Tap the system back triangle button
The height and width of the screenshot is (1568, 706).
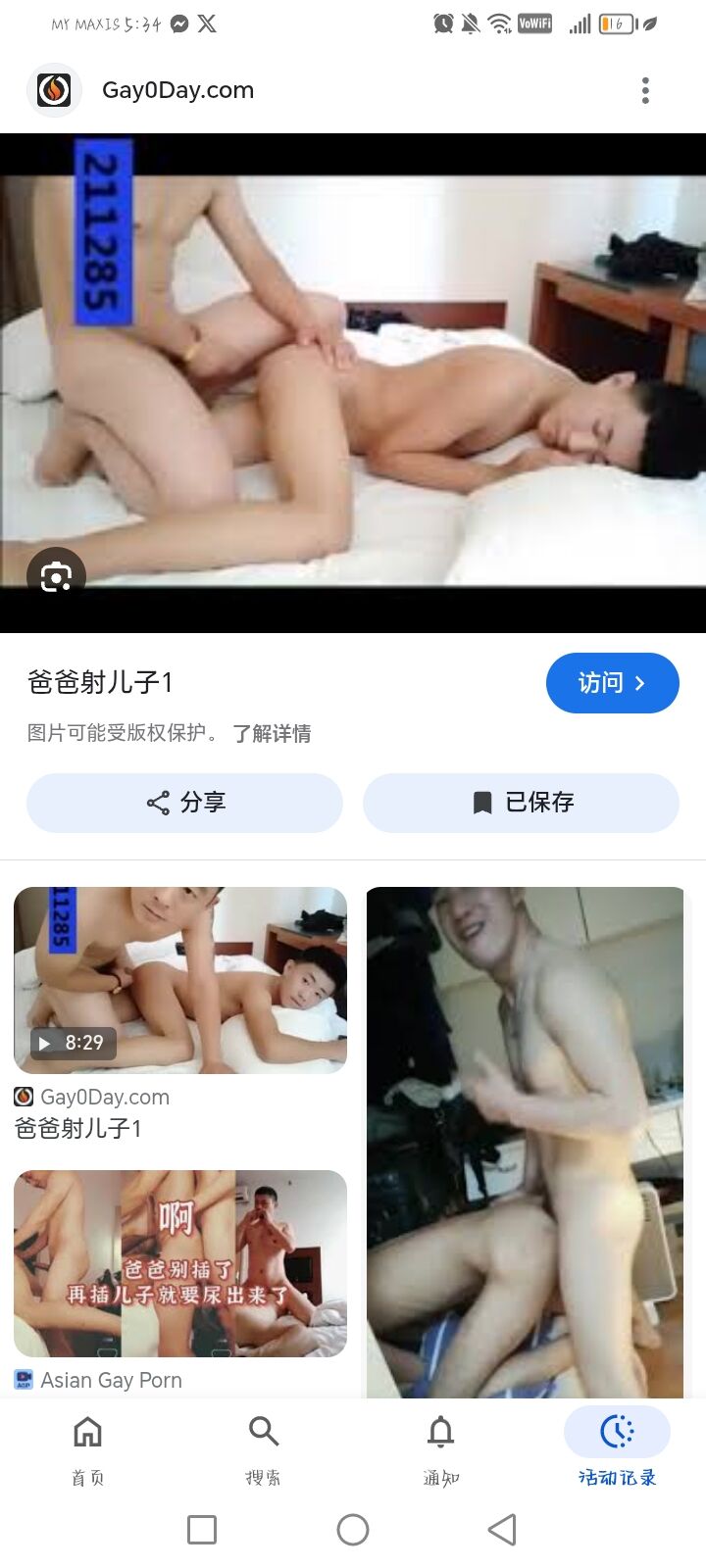(x=502, y=1530)
